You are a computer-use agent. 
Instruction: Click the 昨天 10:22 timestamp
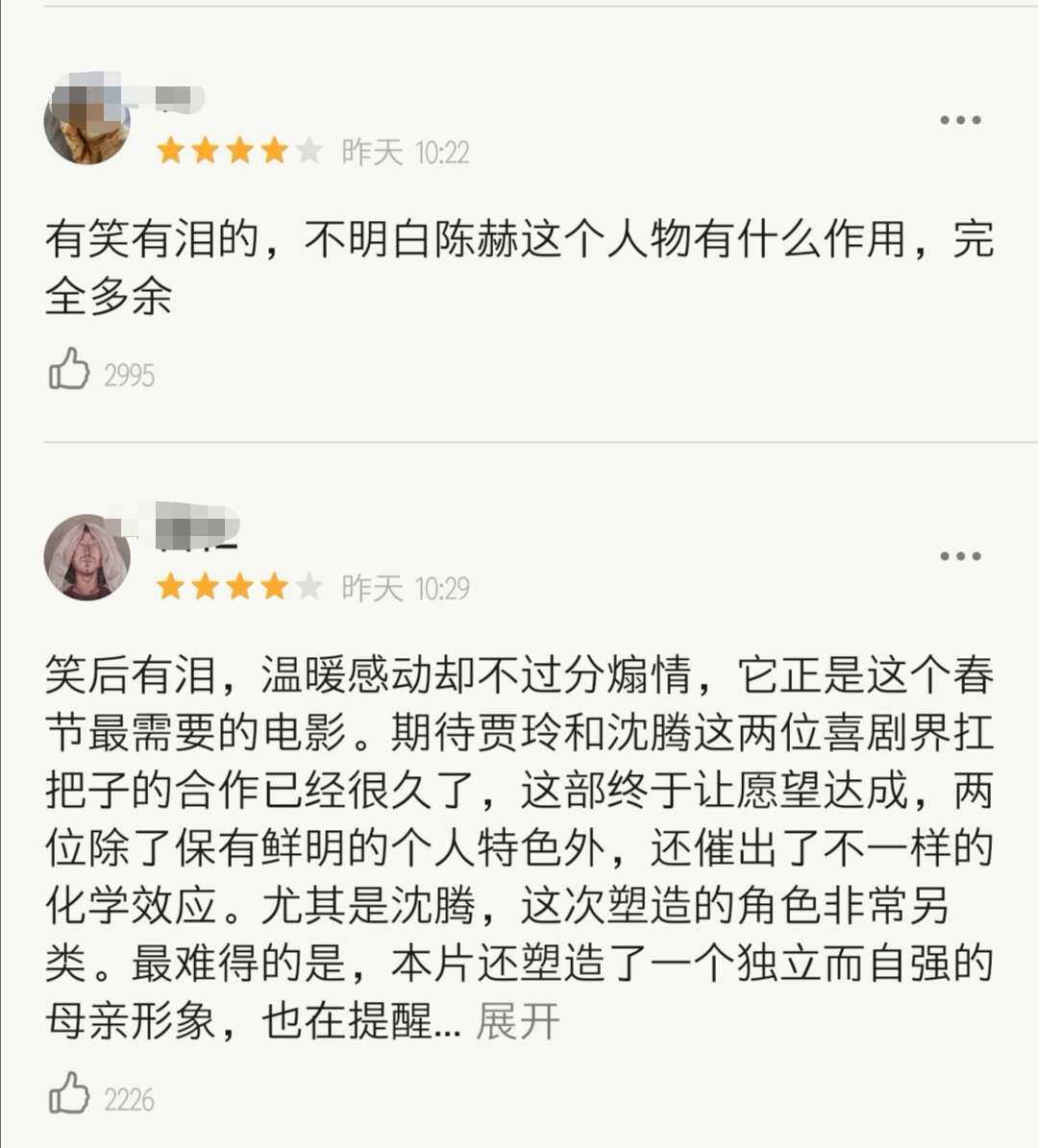(x=405, y=151)
